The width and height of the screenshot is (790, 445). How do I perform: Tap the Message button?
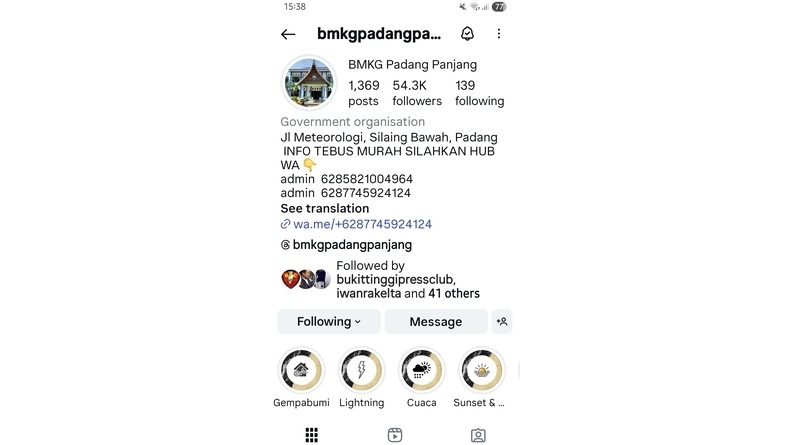[435, 321]
